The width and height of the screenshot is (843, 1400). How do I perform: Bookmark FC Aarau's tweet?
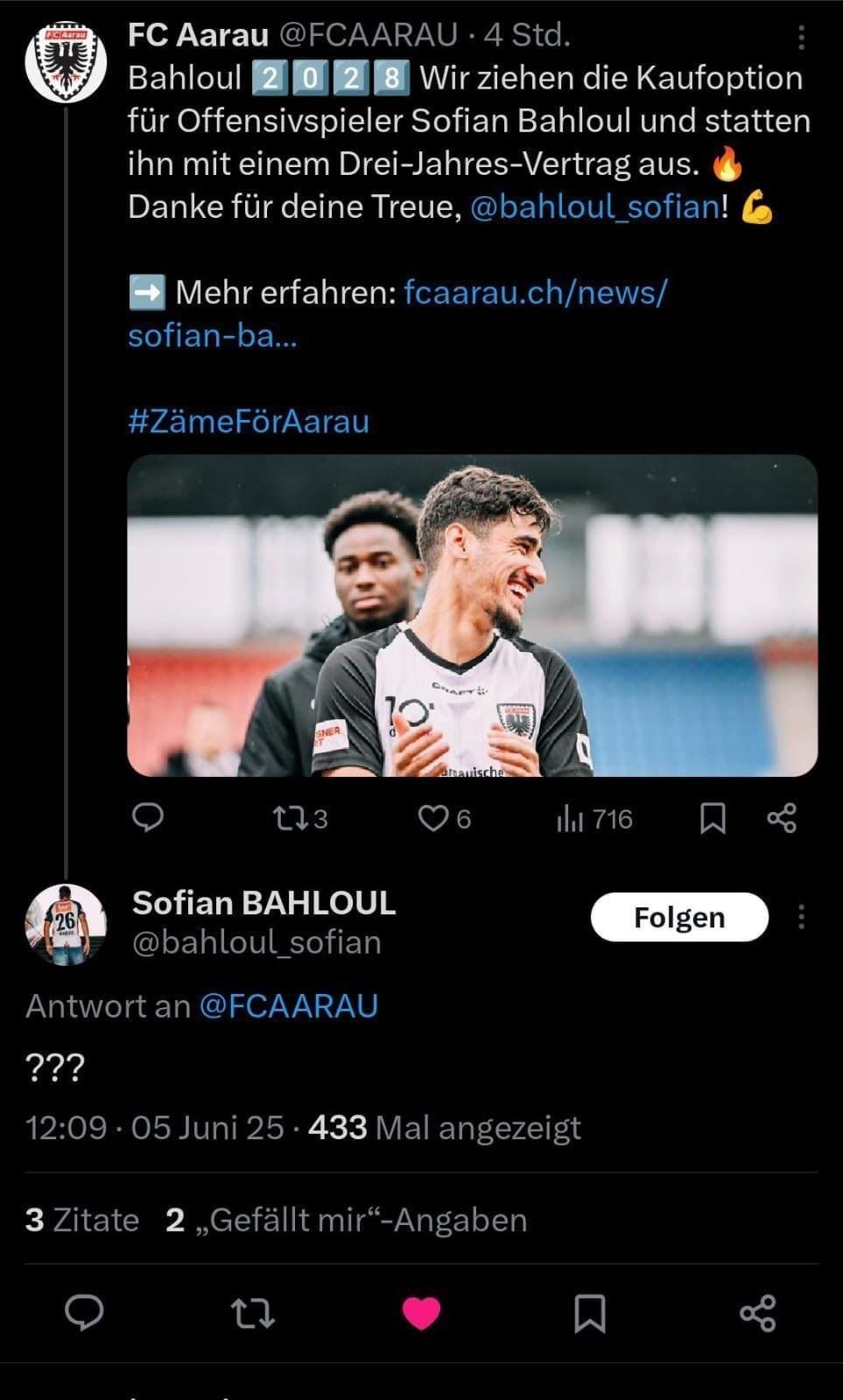(713, 819)
